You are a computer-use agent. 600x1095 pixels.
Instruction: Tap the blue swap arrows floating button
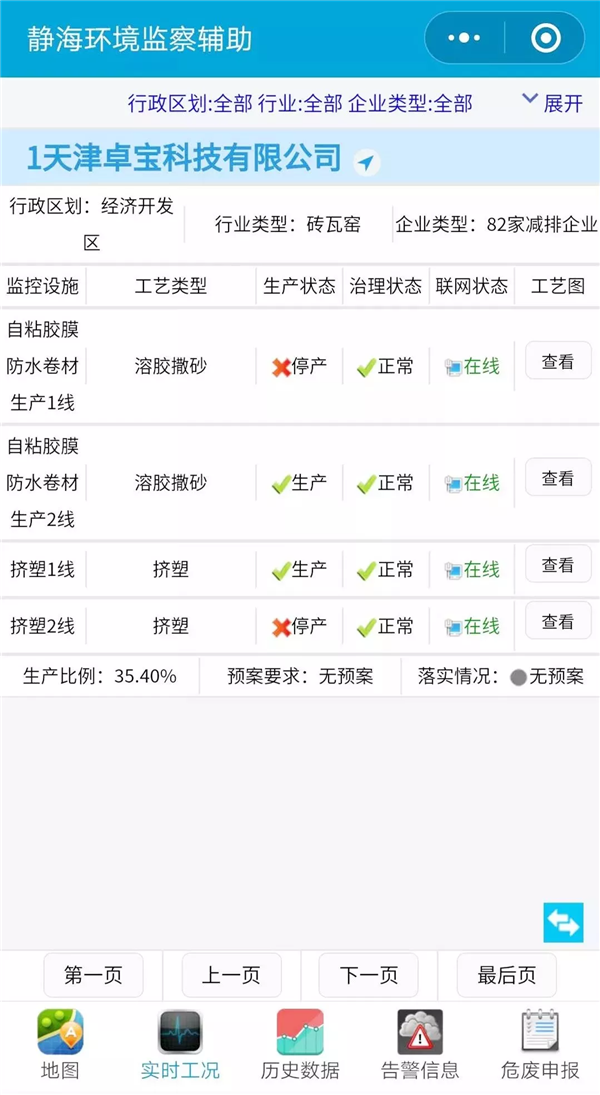[x=563, y=923]
